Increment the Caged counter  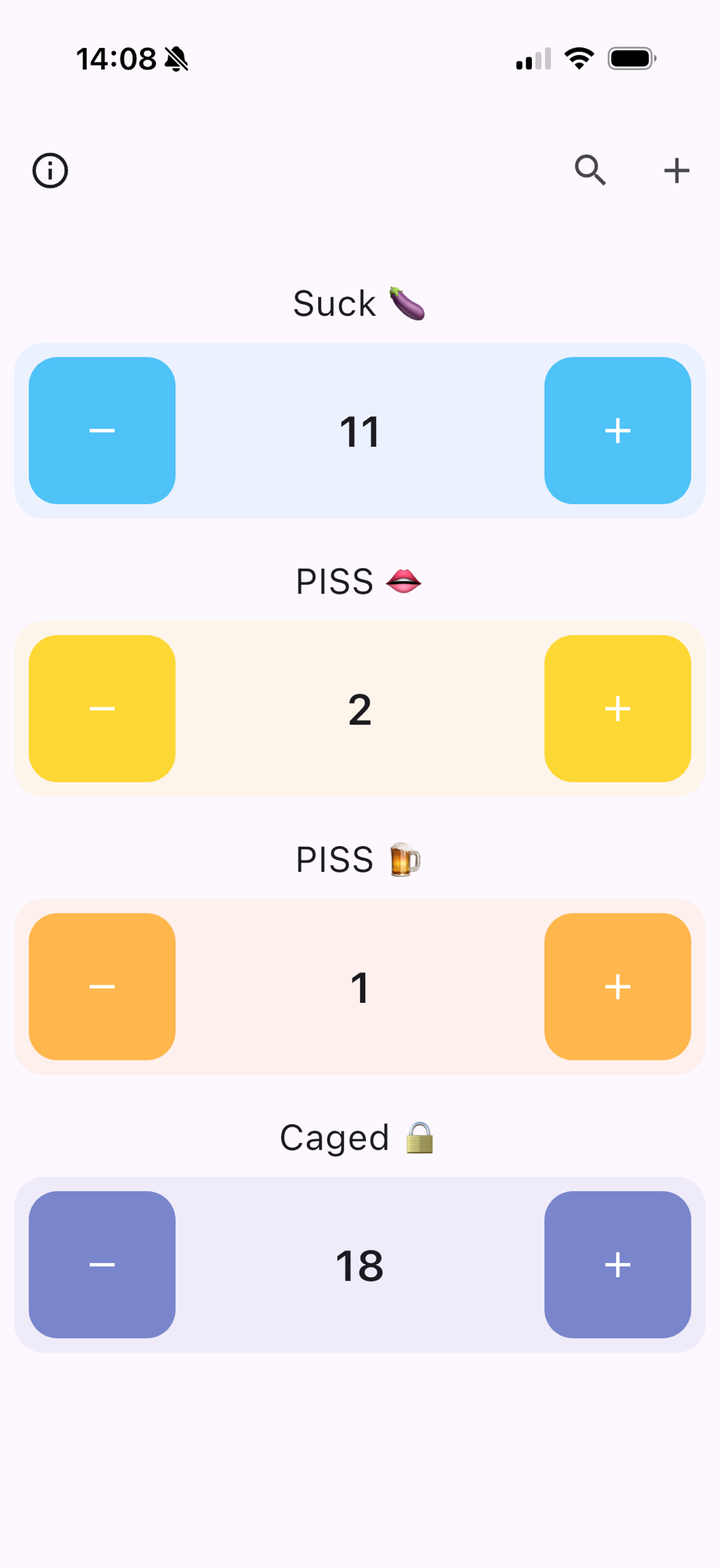click(617, 1265)
